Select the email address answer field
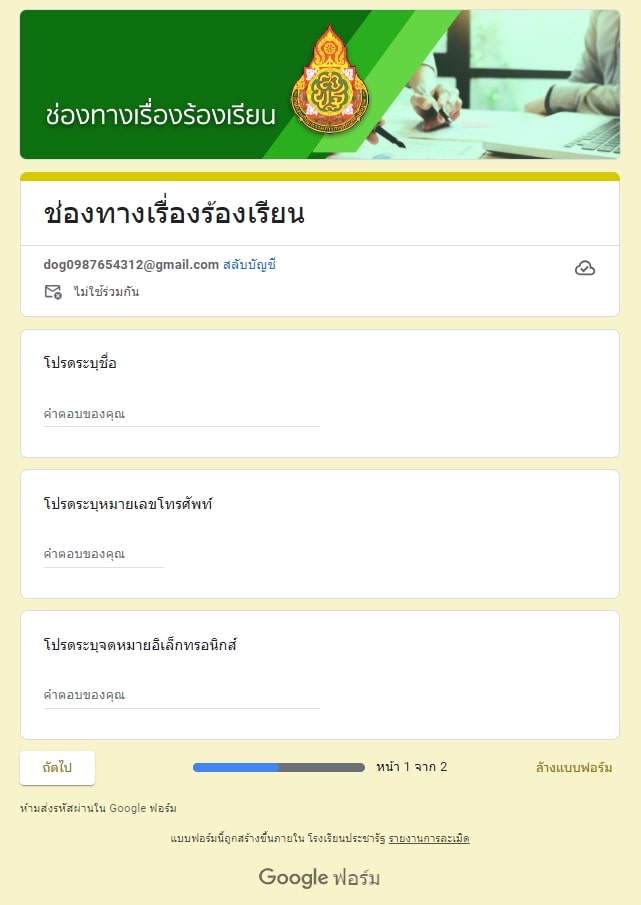641x905 pixels. point(181,695)
